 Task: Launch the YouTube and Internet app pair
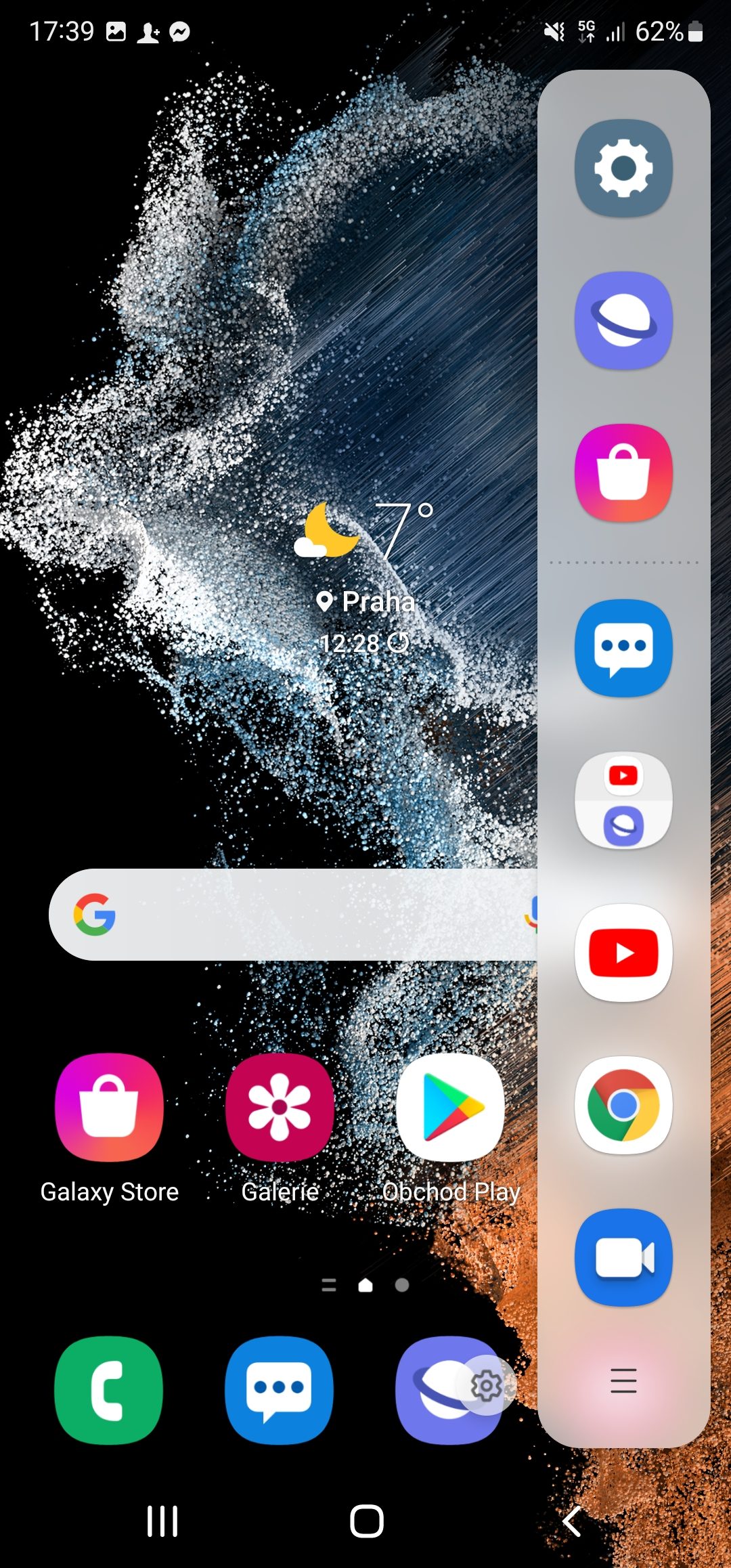(623, 800)
